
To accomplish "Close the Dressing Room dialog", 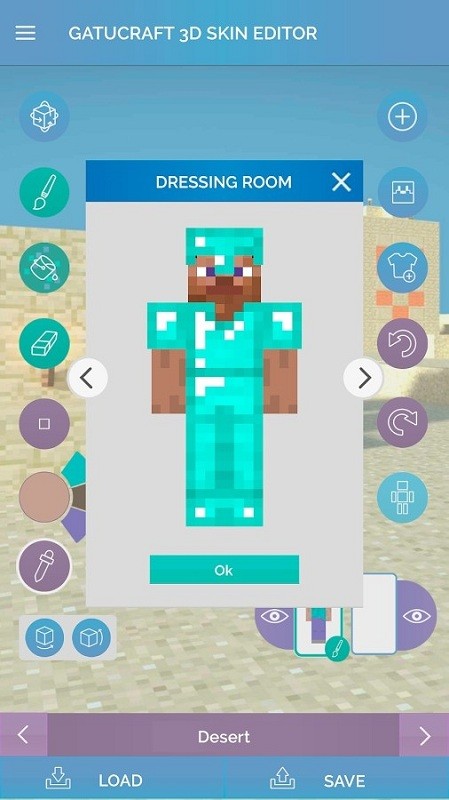I will 341,182.
